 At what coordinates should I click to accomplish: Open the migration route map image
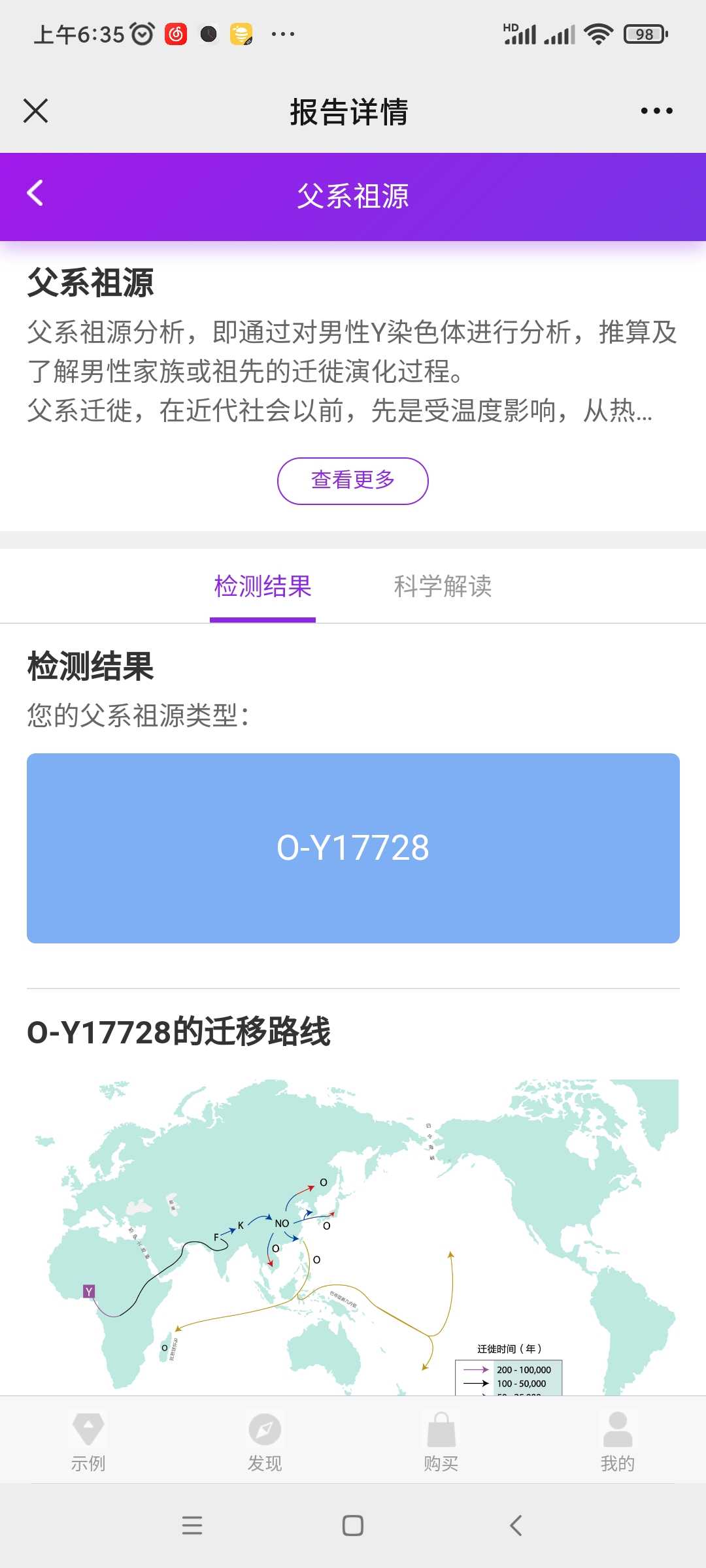tap(353, 1236)
